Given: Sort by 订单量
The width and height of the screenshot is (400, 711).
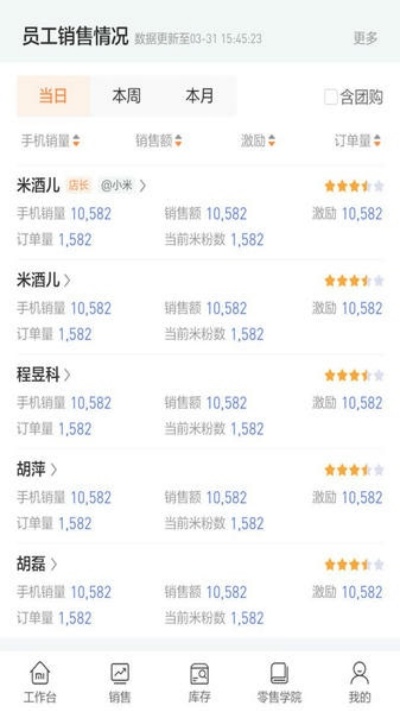Looking at the screenshot, I should click(357, 141).
